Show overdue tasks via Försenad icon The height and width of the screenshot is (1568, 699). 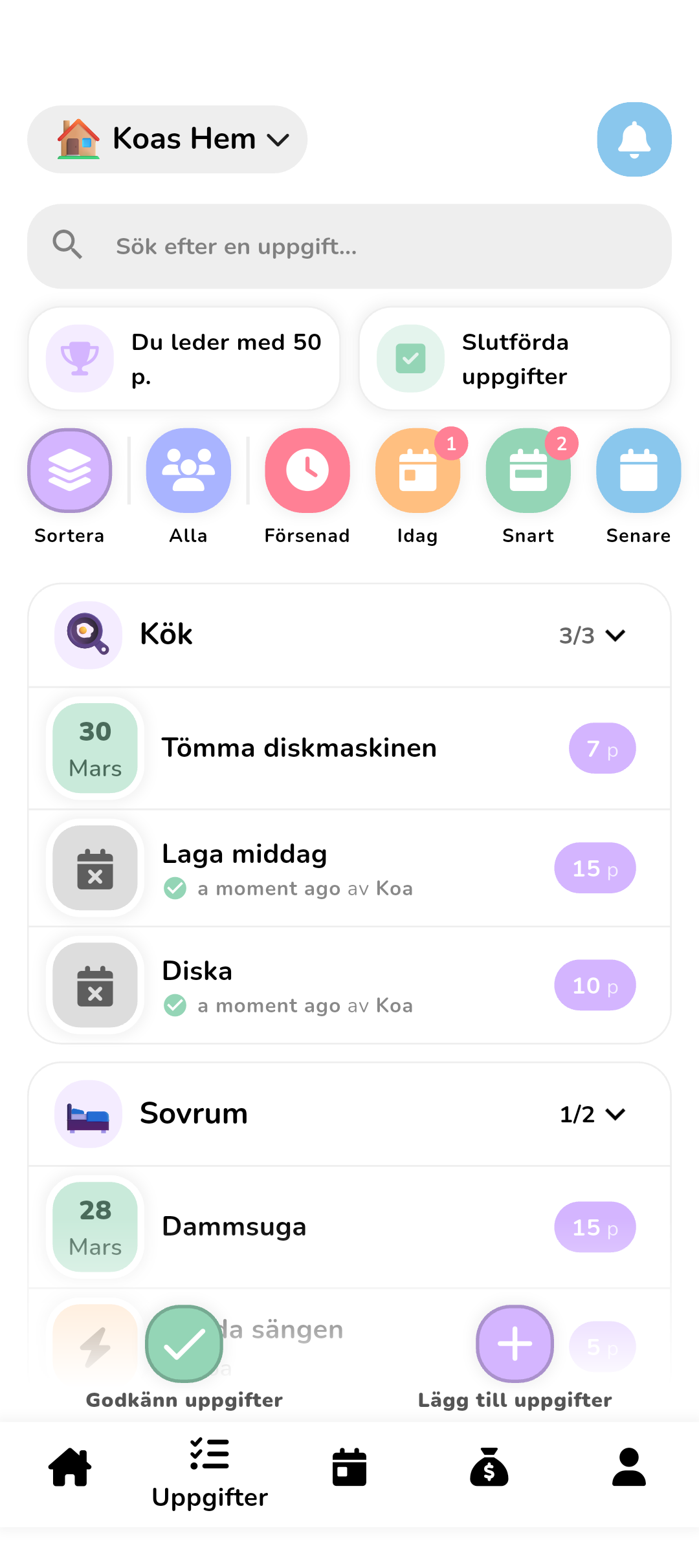click(307, 471)
